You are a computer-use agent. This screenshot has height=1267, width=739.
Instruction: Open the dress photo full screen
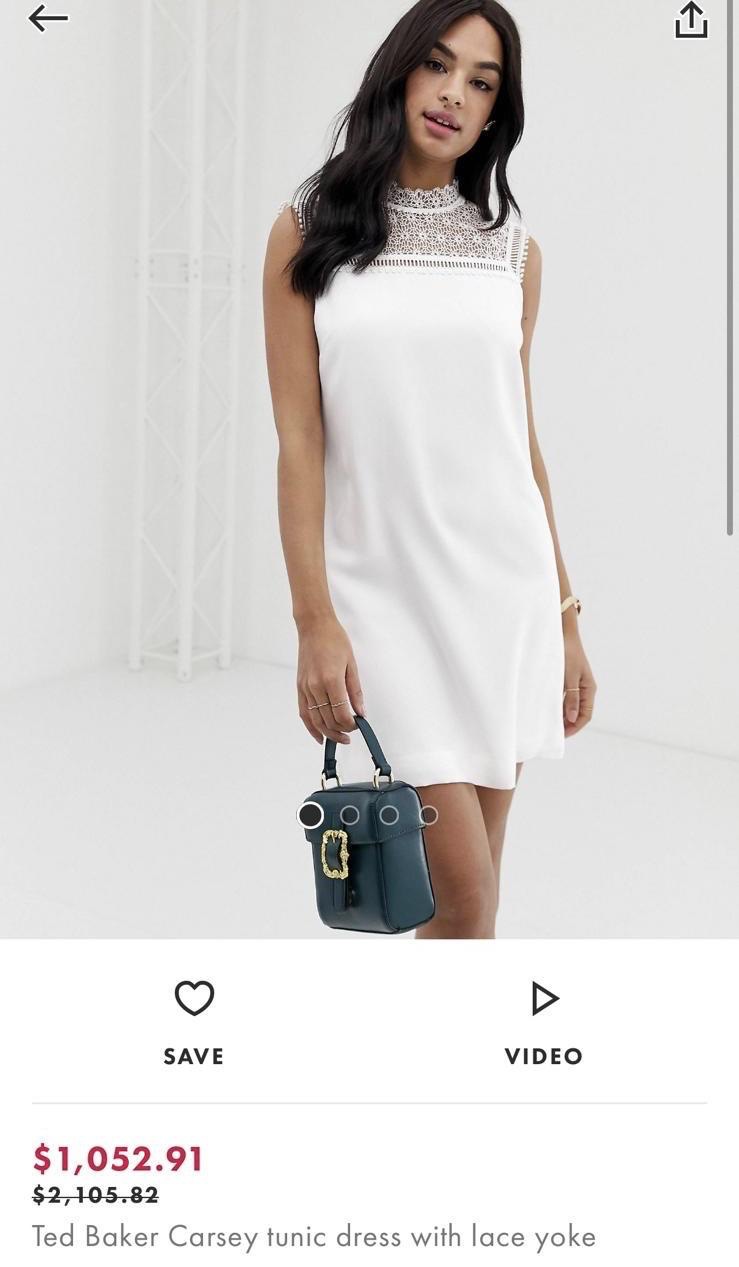click(x=369, y=469)
